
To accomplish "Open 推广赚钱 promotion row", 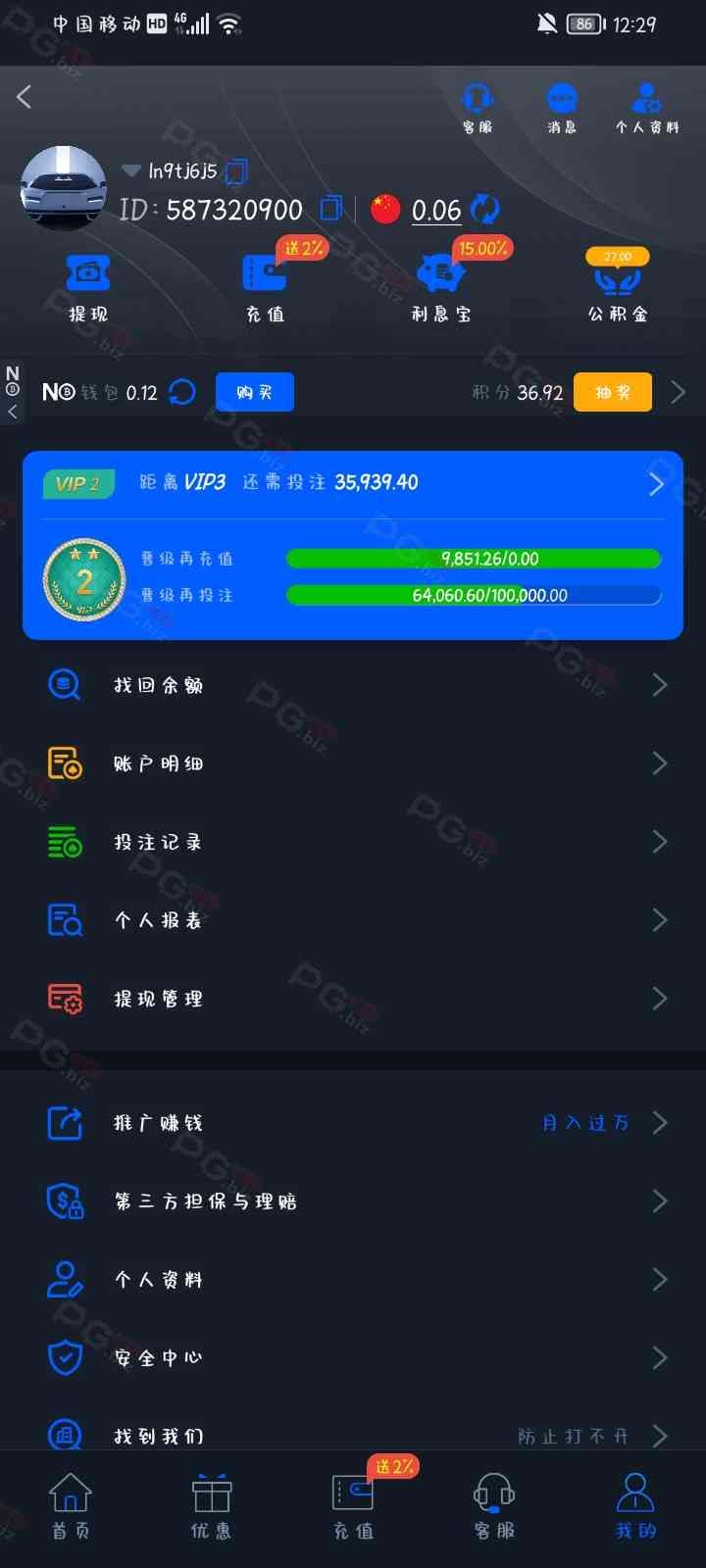I will [353, 1122].
